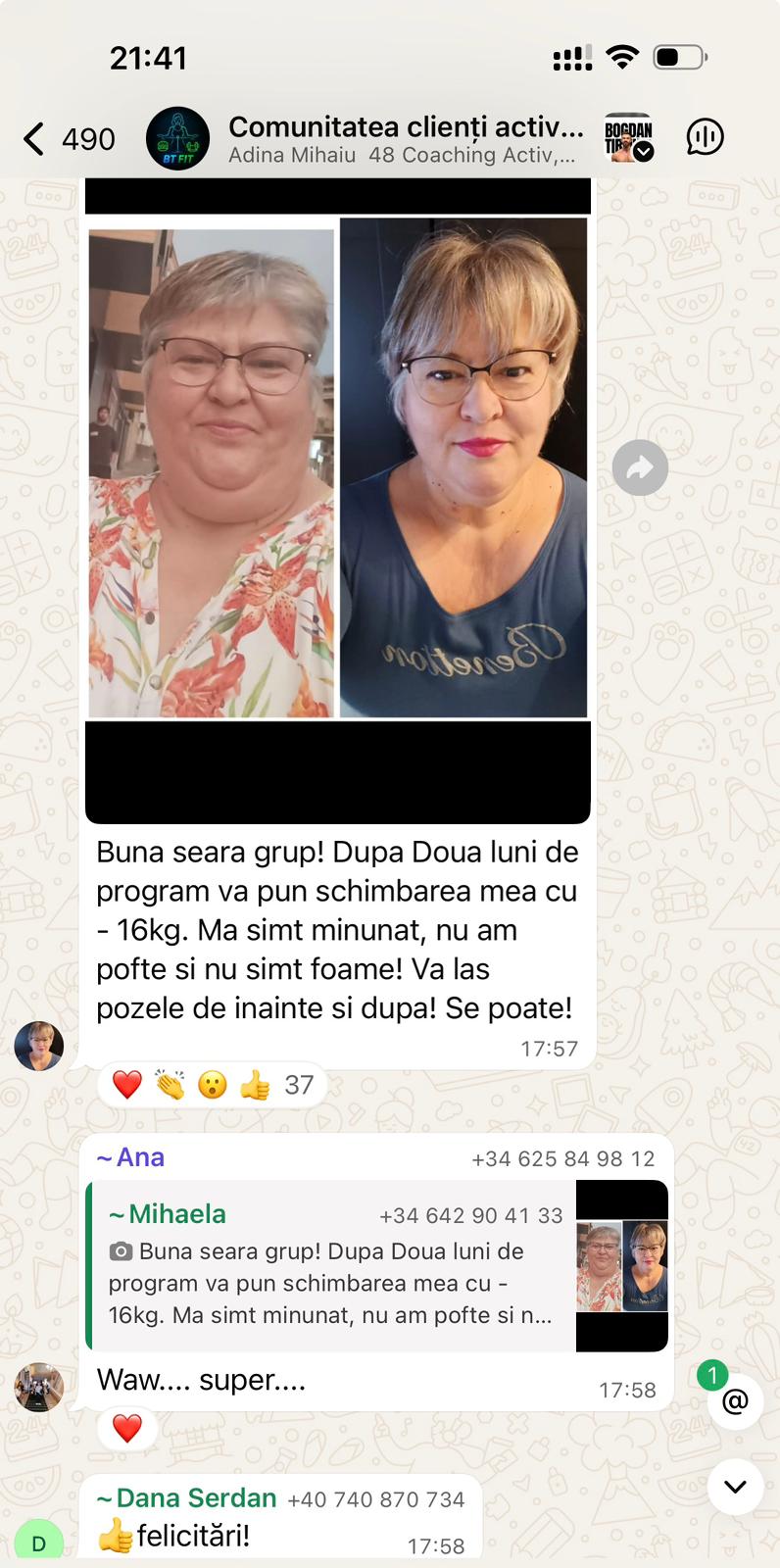Open Mihaela's profile photo beside her message
This screenshot has height=1568, width=780.
tap(39, 1046)
